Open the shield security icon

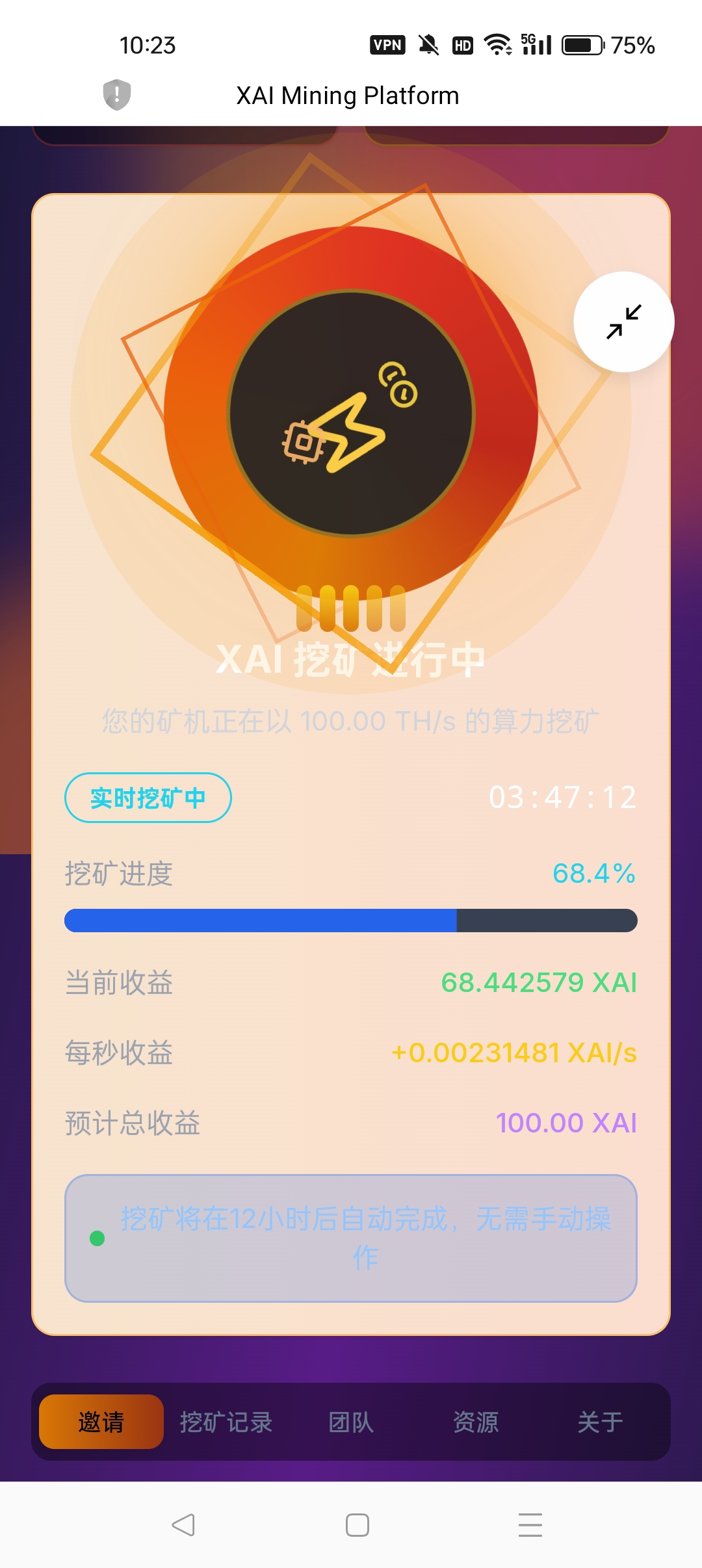click(x=117, y=95)
